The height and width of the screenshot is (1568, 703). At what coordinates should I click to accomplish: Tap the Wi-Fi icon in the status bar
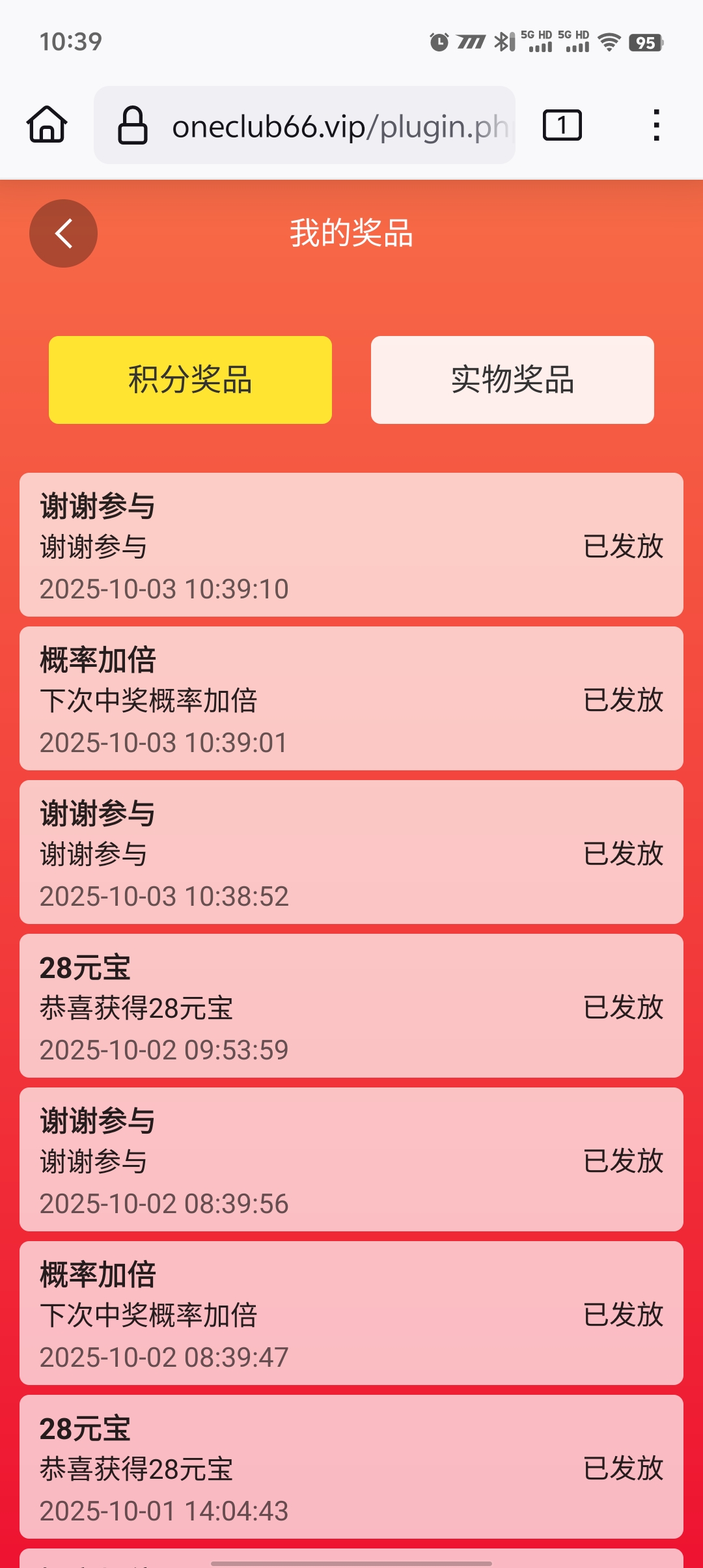pyautogui.click(x=610, y=40)
